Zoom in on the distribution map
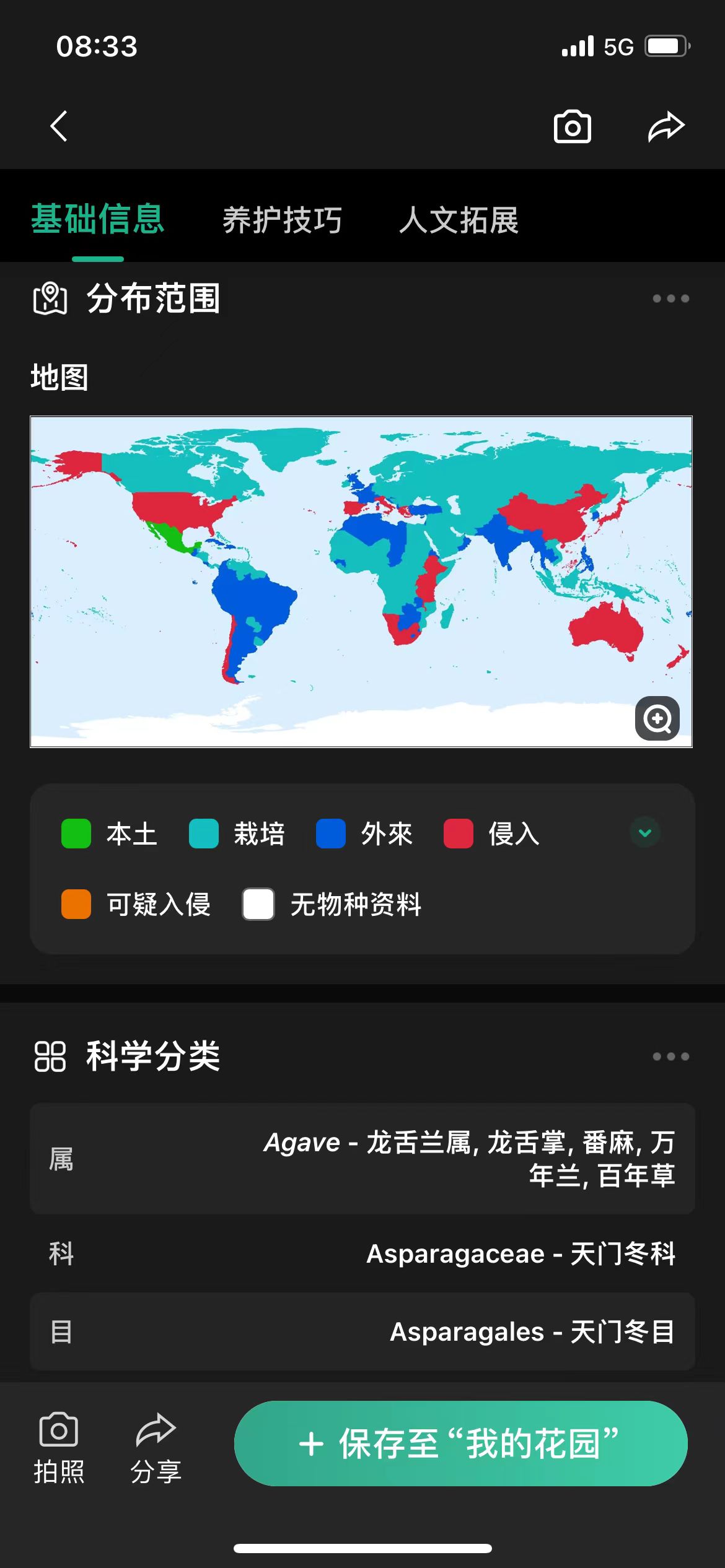Image resolution: width=725 pixels, height=1568 pixels. point(657,718)
